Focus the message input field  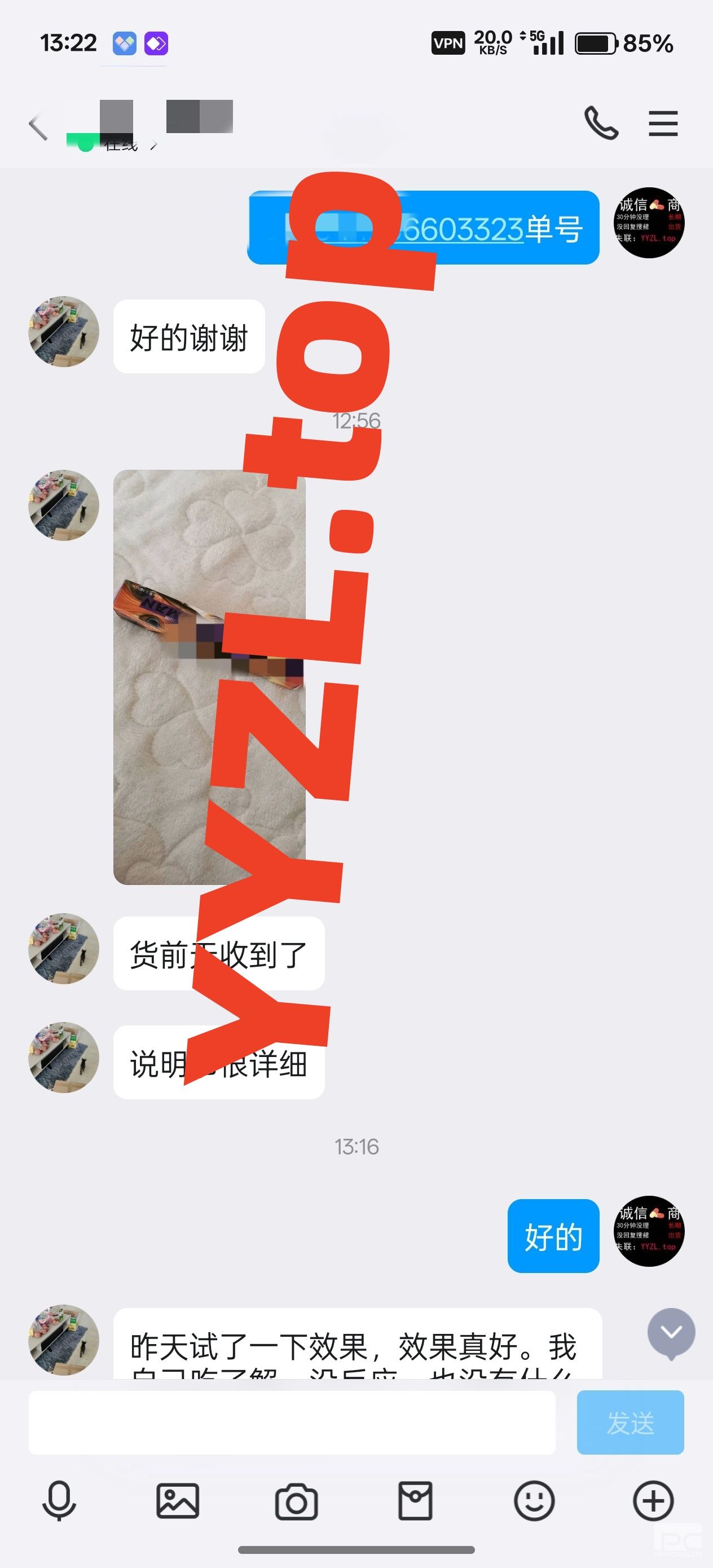292,1423
